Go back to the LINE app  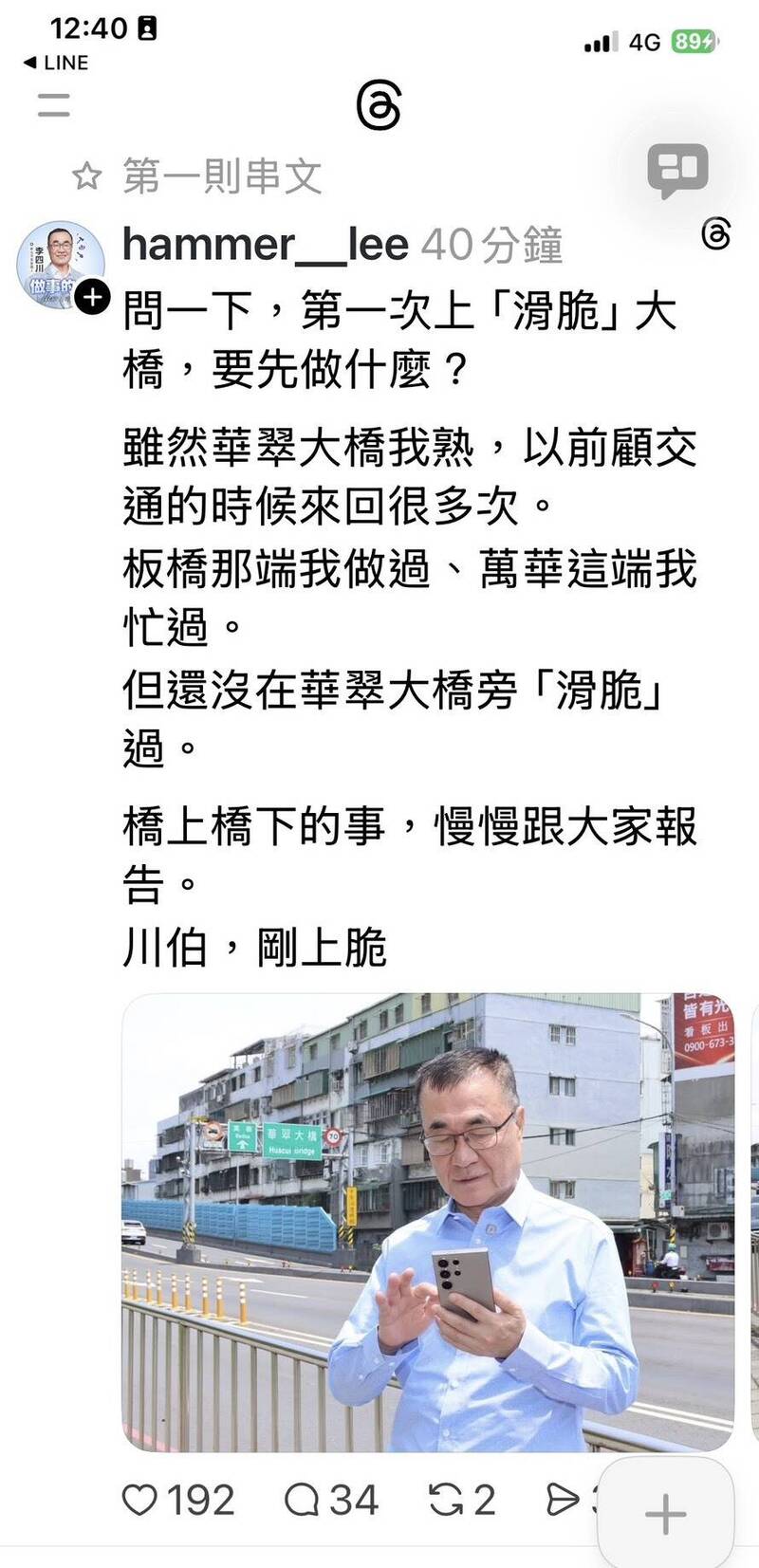click(x=55, y=63)
